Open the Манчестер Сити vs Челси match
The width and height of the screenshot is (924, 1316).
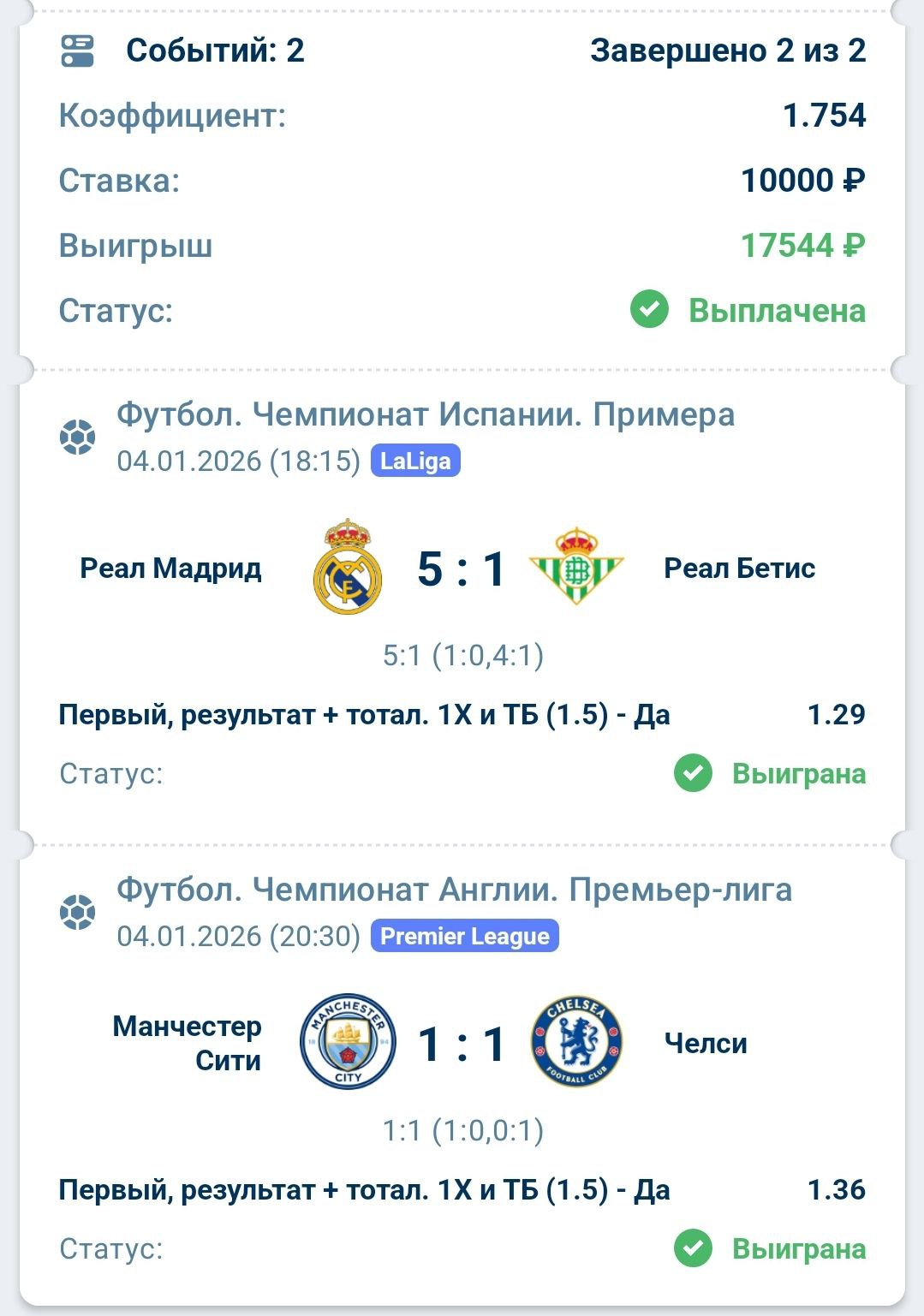[x=462, y=1044]
